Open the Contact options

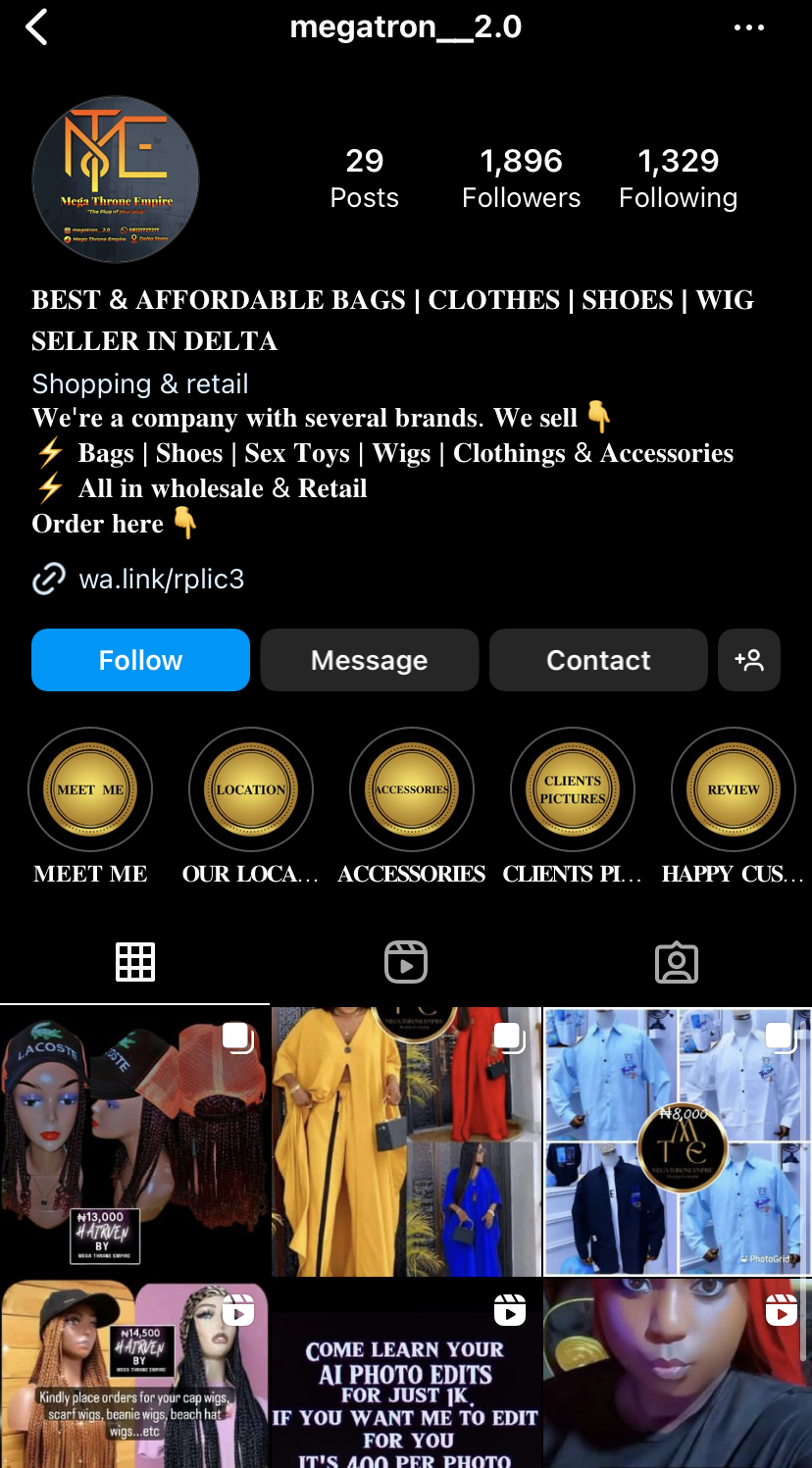(598, 660)
